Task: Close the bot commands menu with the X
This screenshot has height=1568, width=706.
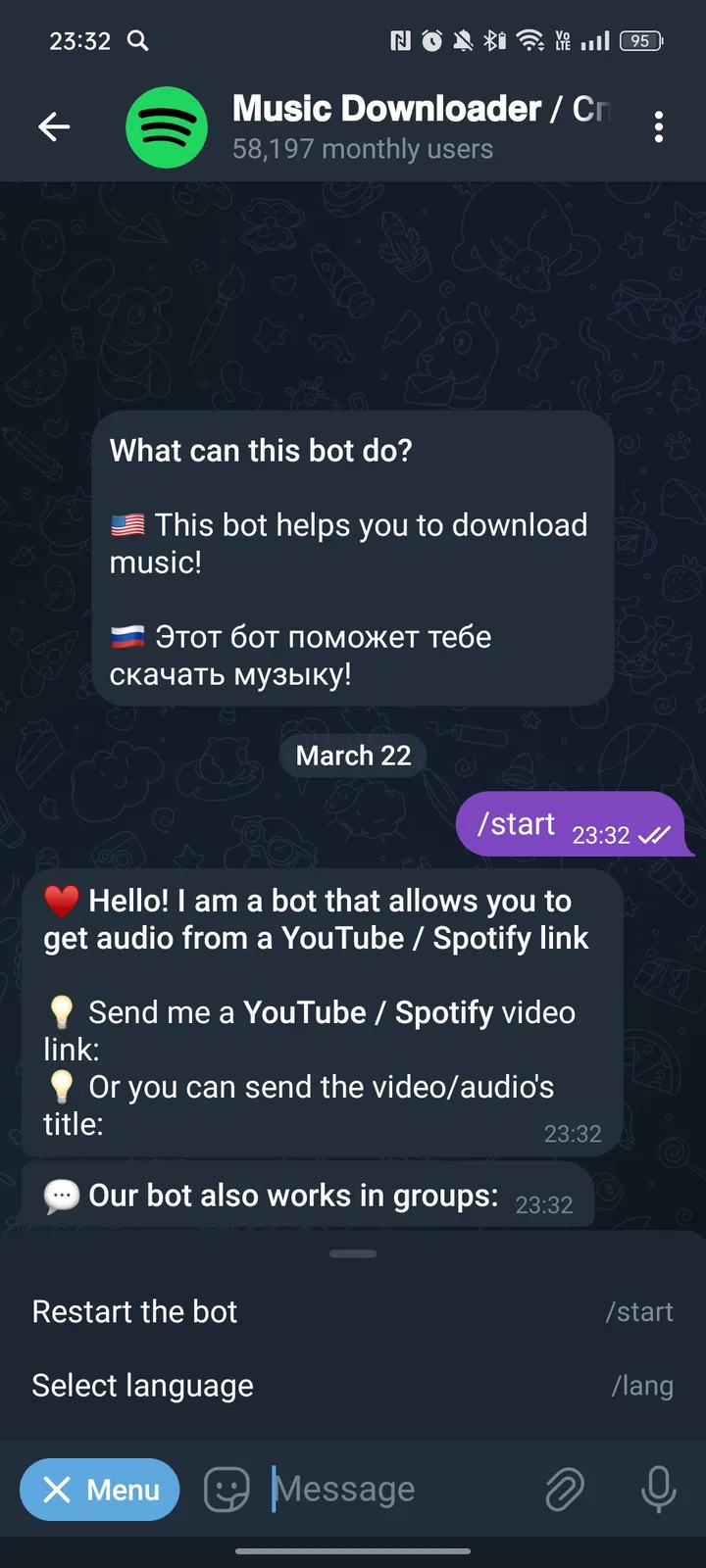Action: pyautogui.click(x=59, y=1490)
